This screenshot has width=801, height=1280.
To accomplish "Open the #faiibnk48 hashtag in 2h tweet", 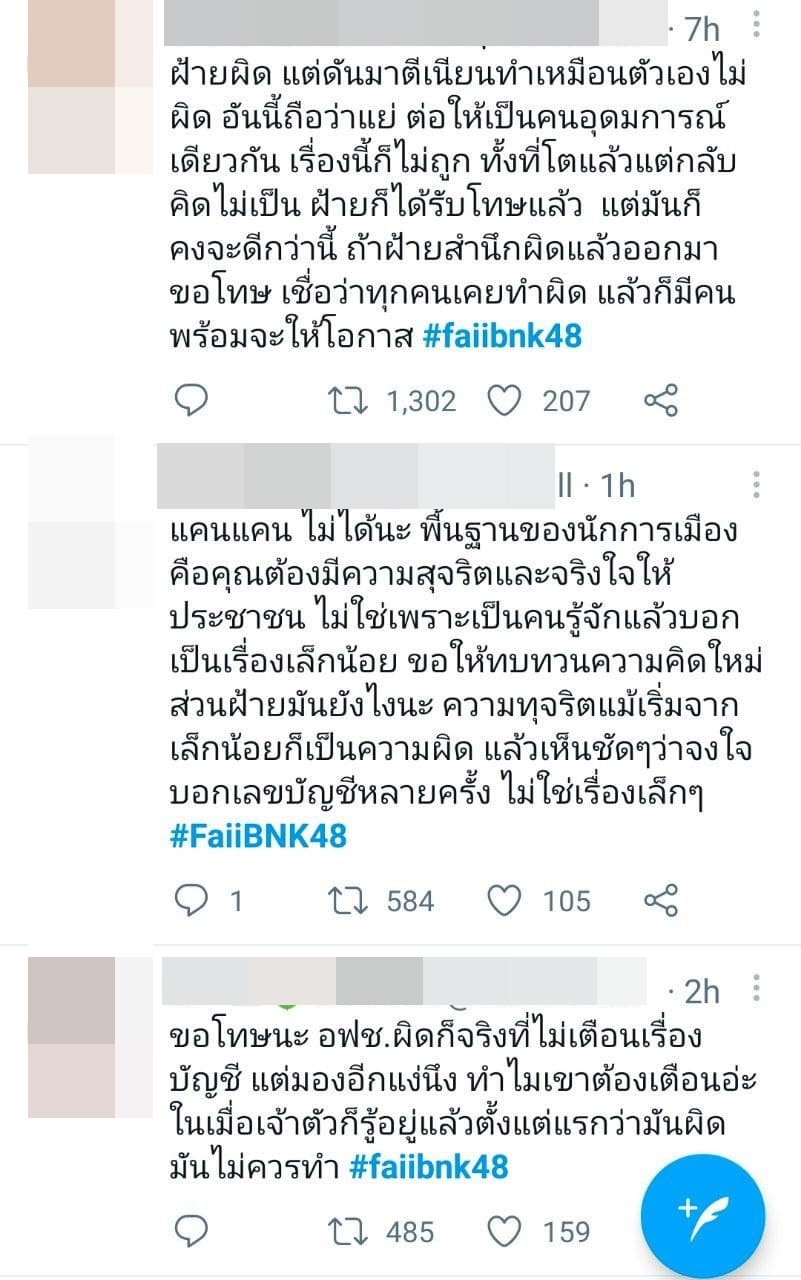I will 429,1166.
